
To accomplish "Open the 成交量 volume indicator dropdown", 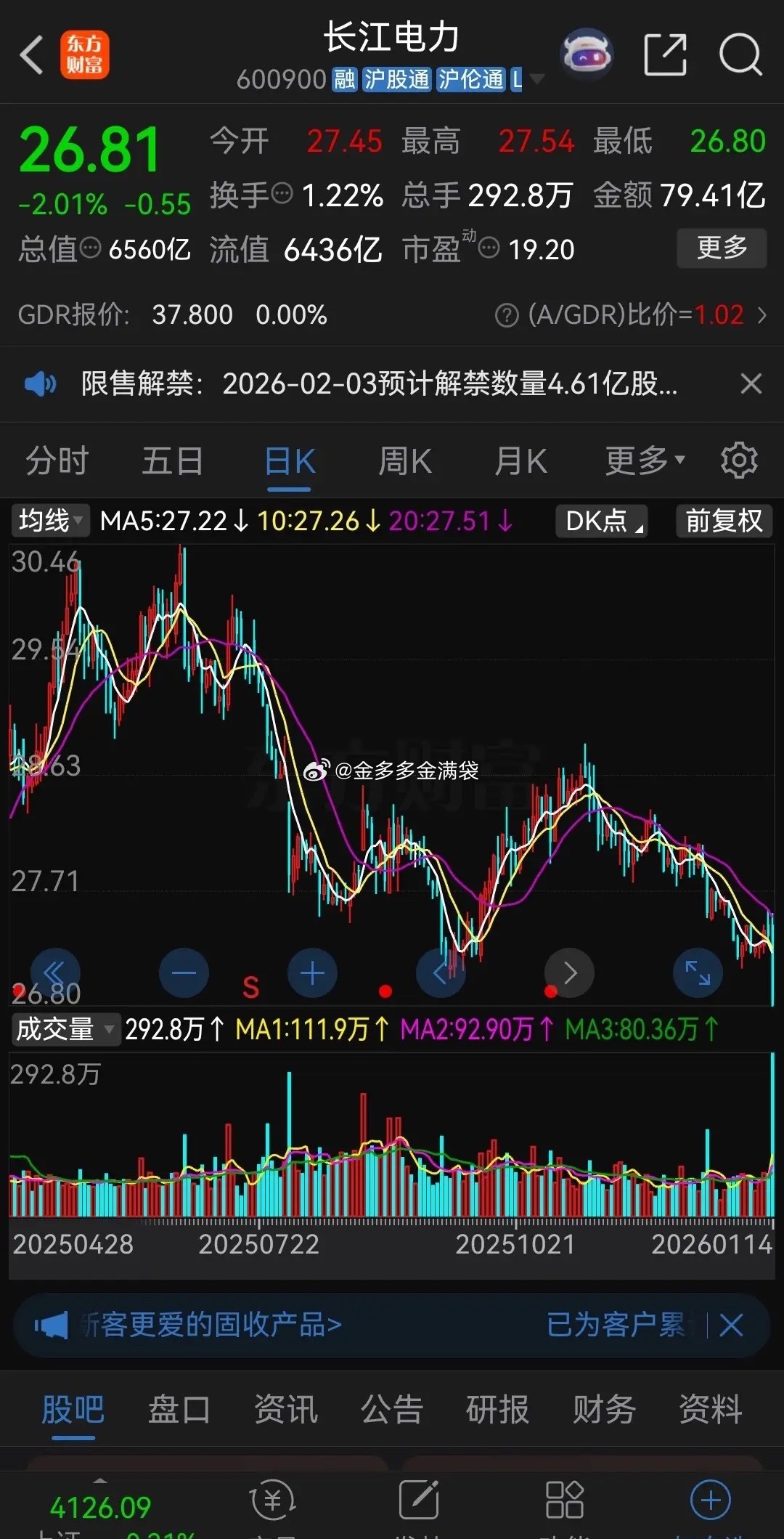I will pyautogui.click(x=65, y=1029).
